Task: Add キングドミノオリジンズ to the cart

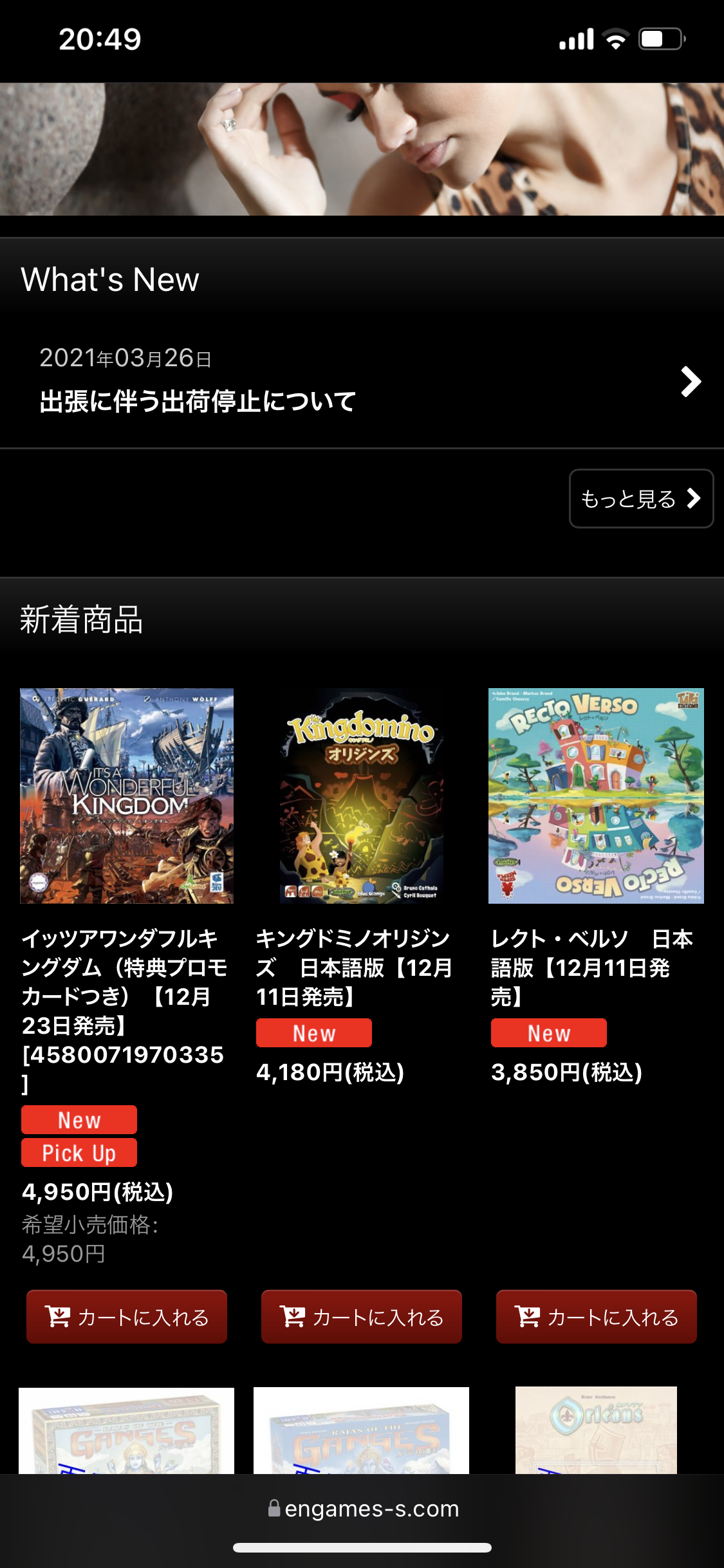Action: [x=361, y=1317]
